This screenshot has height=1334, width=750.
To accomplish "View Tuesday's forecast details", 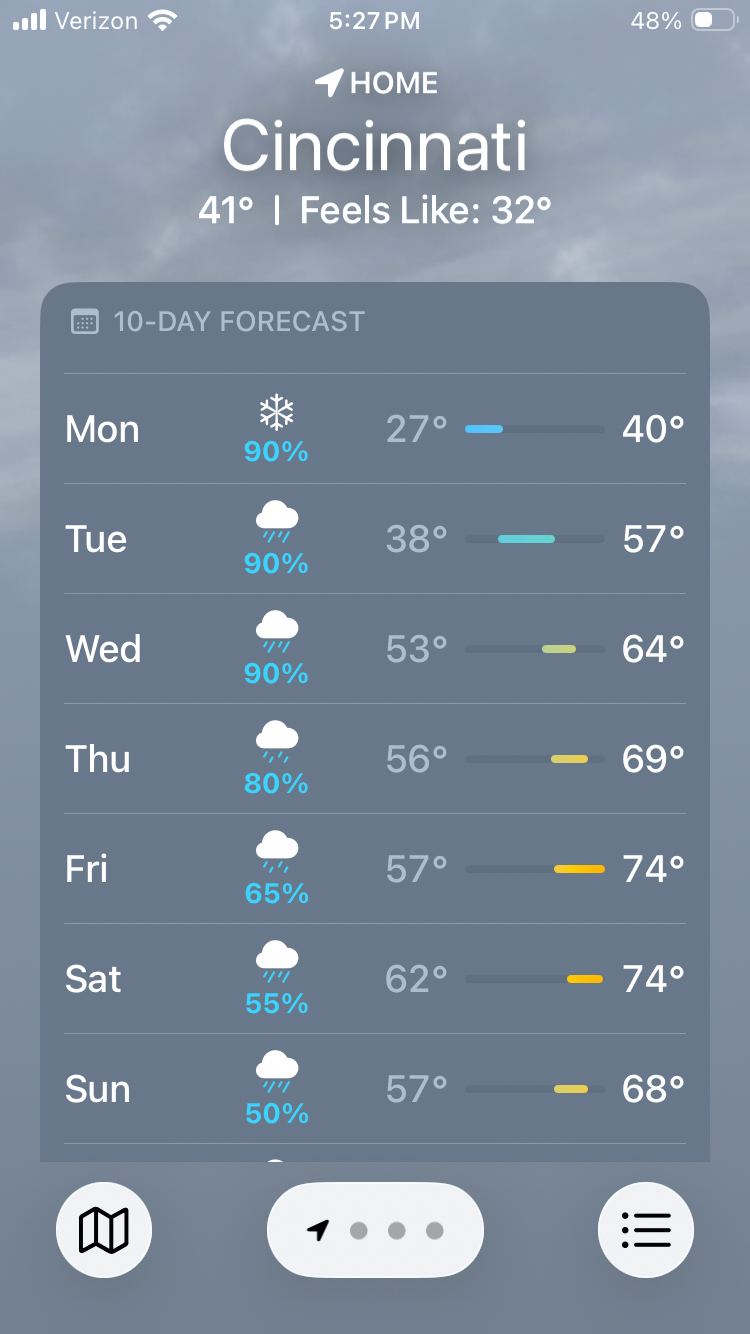I will coord(375,540).
